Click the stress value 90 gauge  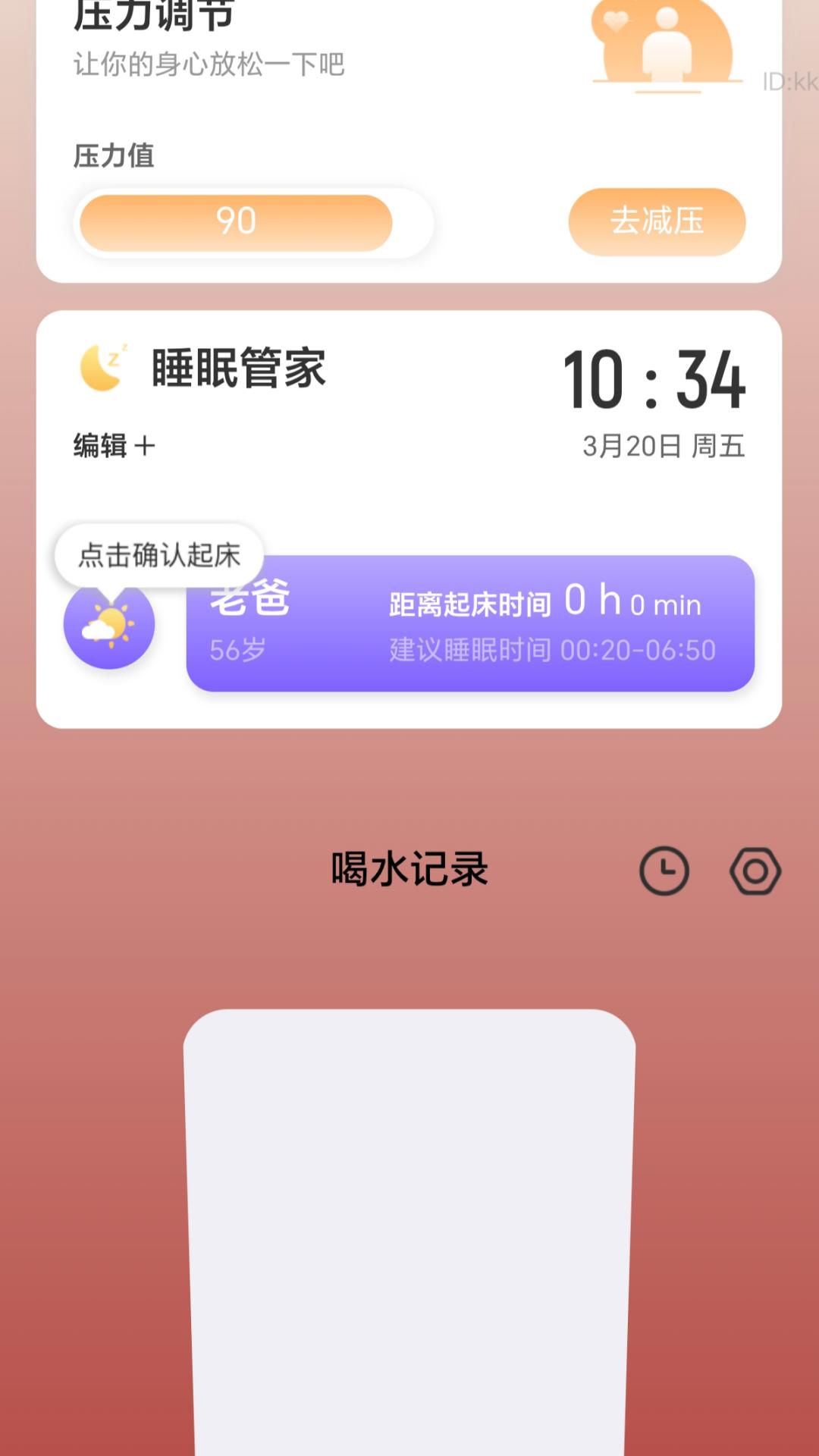coord(235,221)
